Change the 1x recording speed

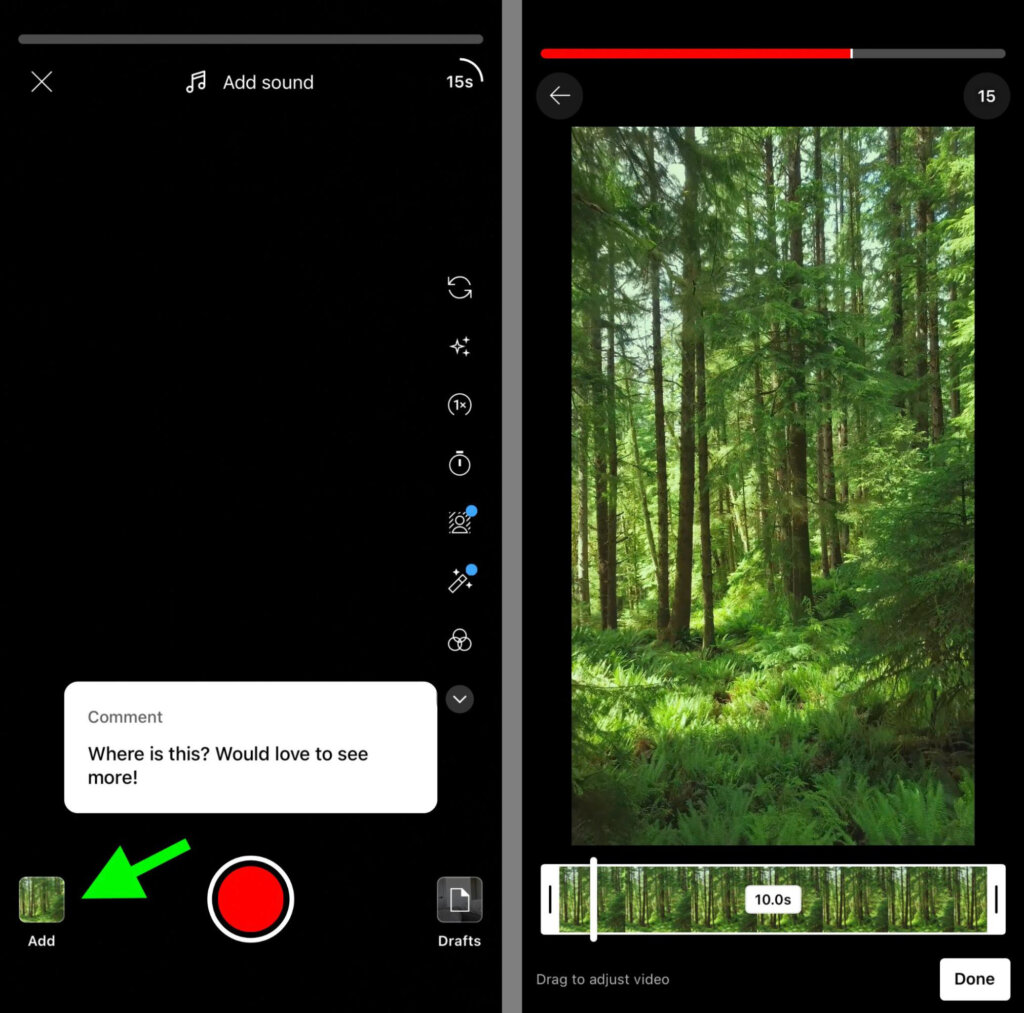459,405
